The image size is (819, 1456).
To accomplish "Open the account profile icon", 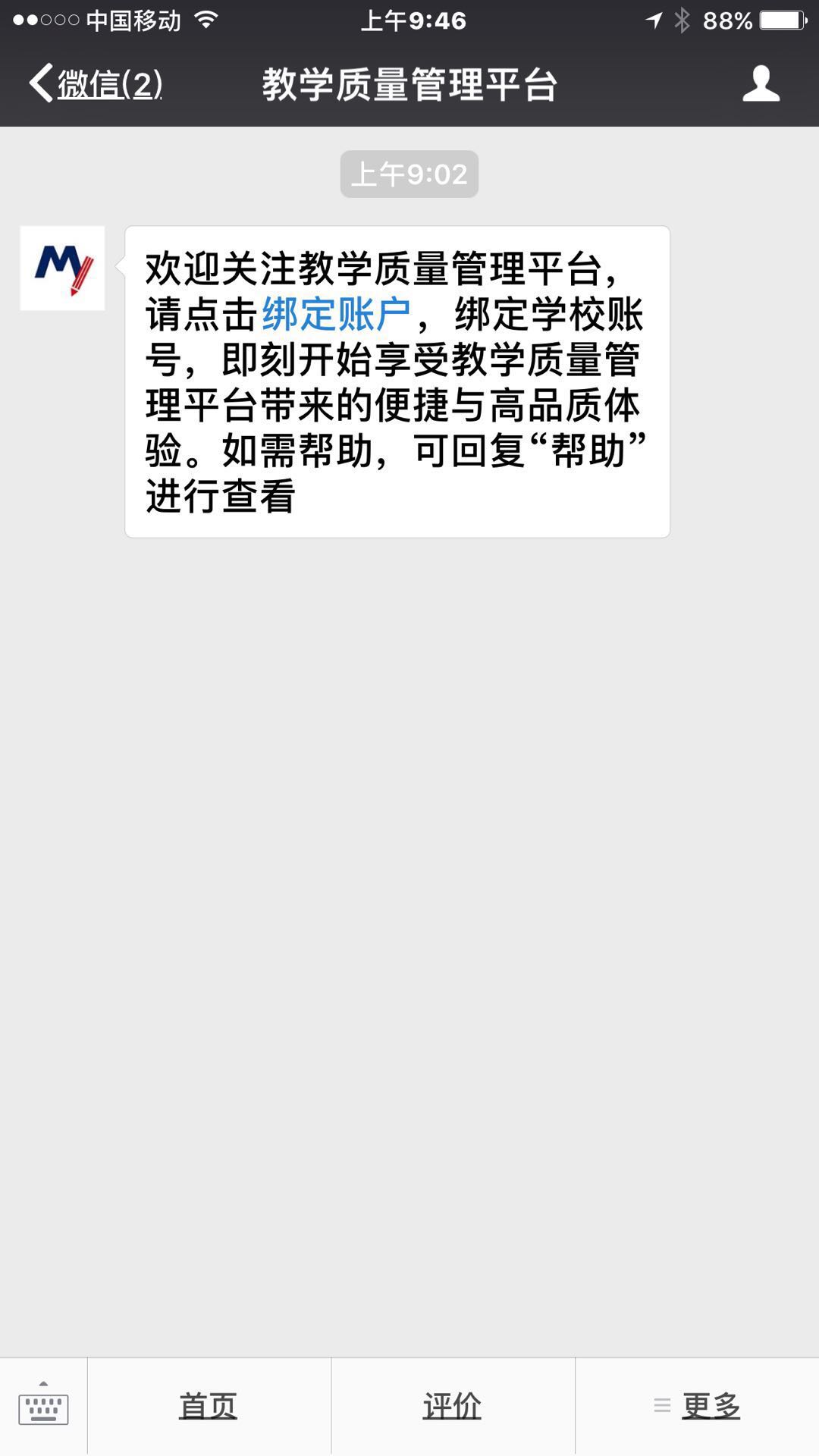I will click(761, 83).
